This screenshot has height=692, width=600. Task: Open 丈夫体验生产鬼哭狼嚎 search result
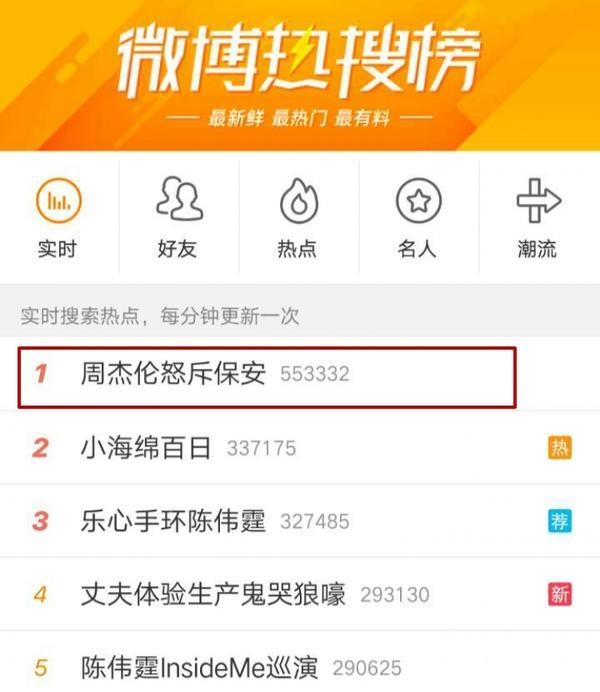tap(213, 594)
